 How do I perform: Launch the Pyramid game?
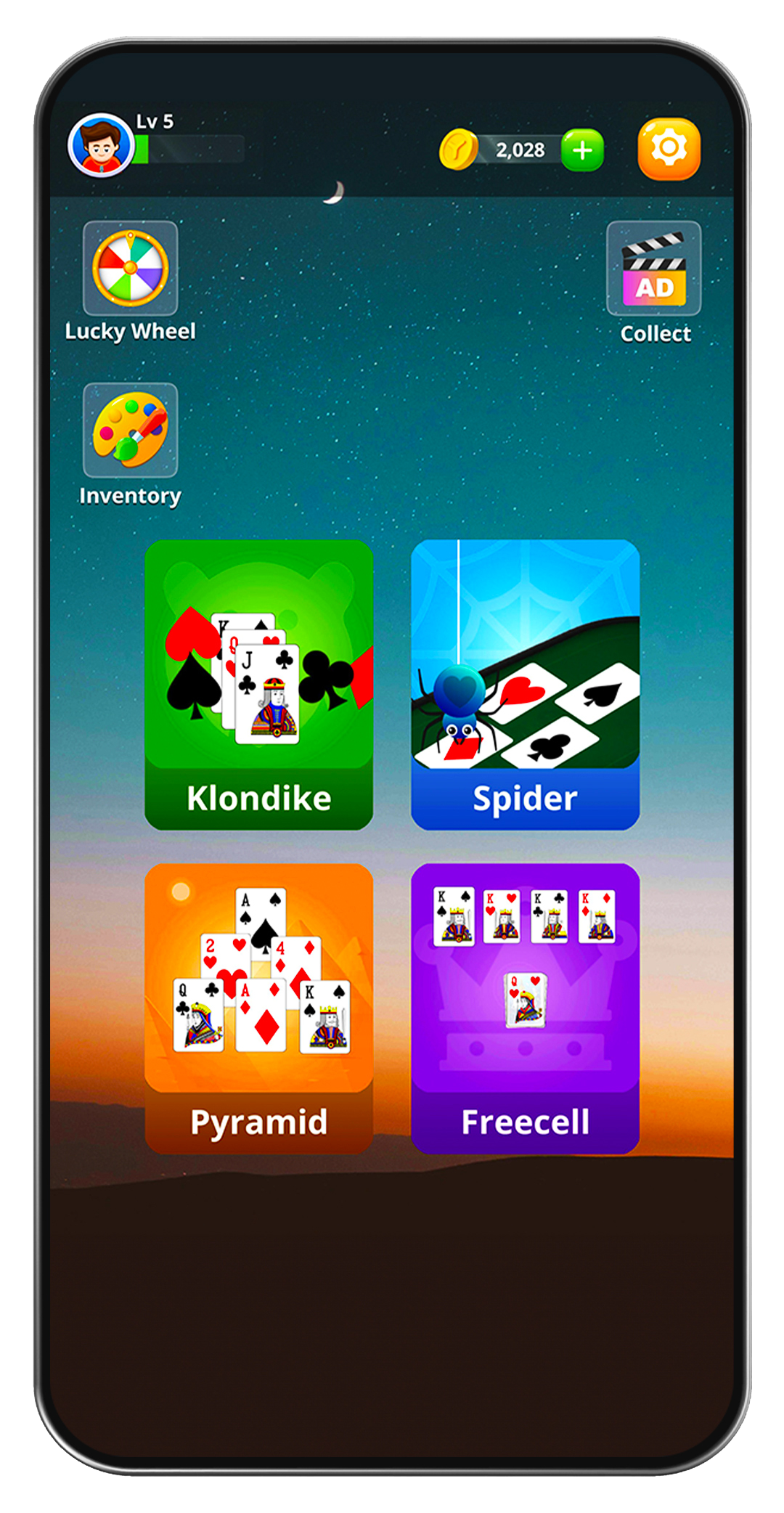tap(259, 1008)
